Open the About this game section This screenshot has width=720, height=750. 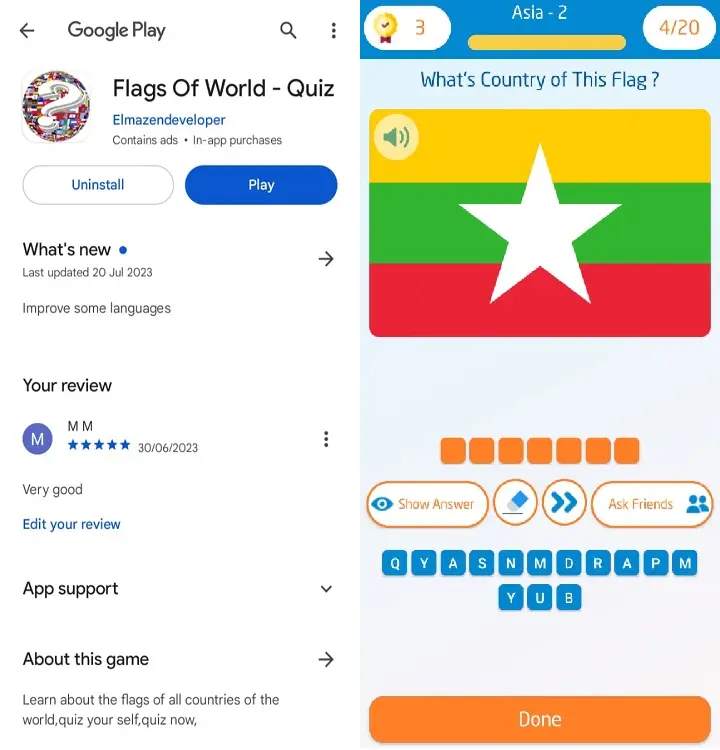coord(325,659)
